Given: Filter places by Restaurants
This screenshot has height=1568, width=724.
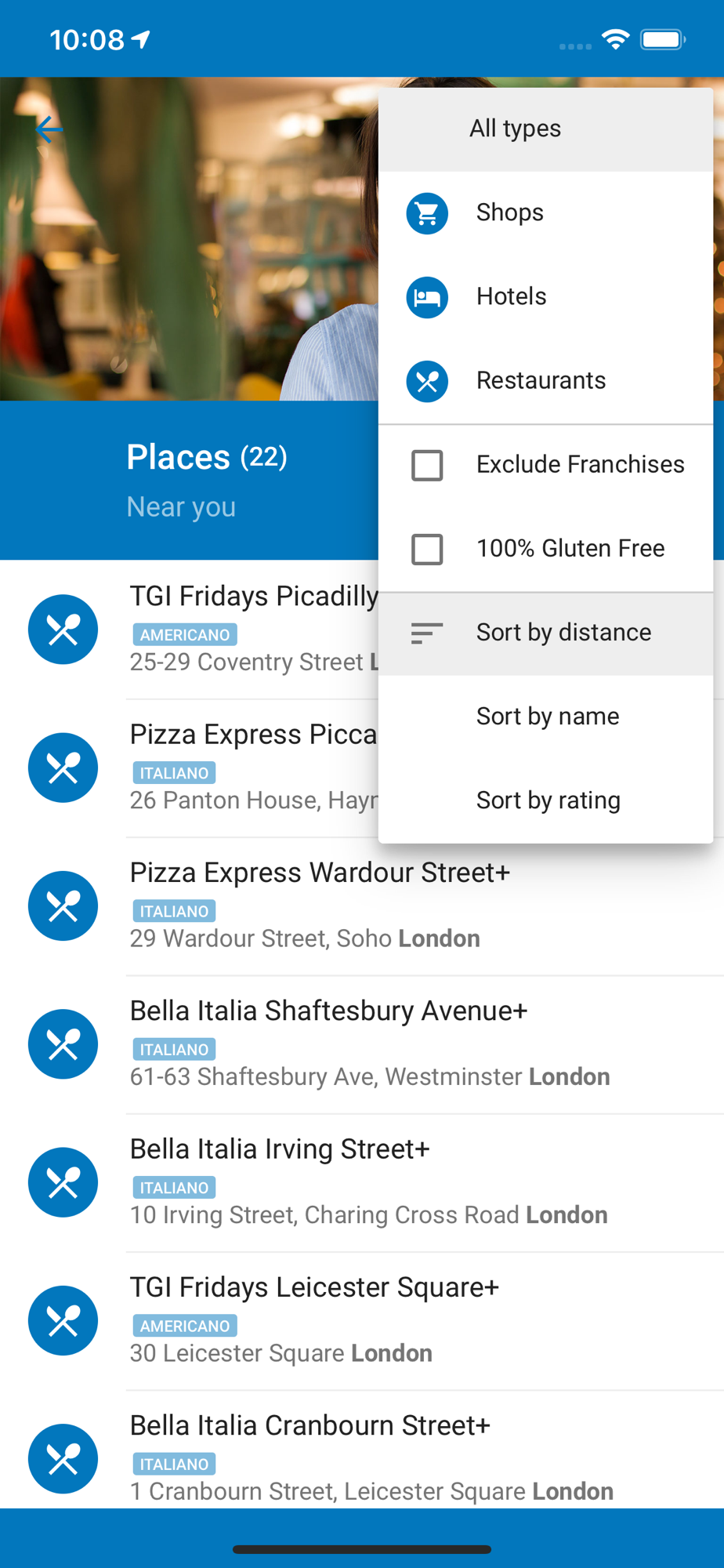Looking at the screenshot, I should [545, 380].
